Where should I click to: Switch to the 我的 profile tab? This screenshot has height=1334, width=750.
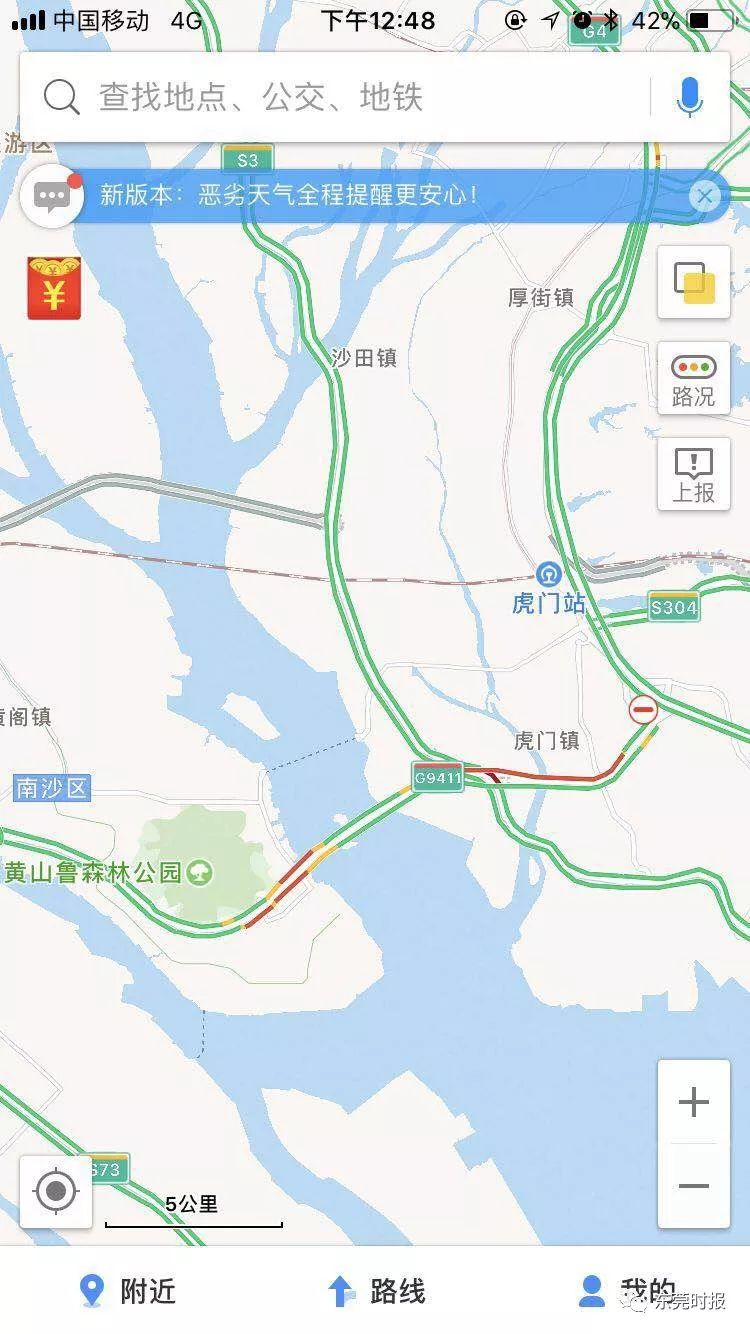(x=628, y=1291)
